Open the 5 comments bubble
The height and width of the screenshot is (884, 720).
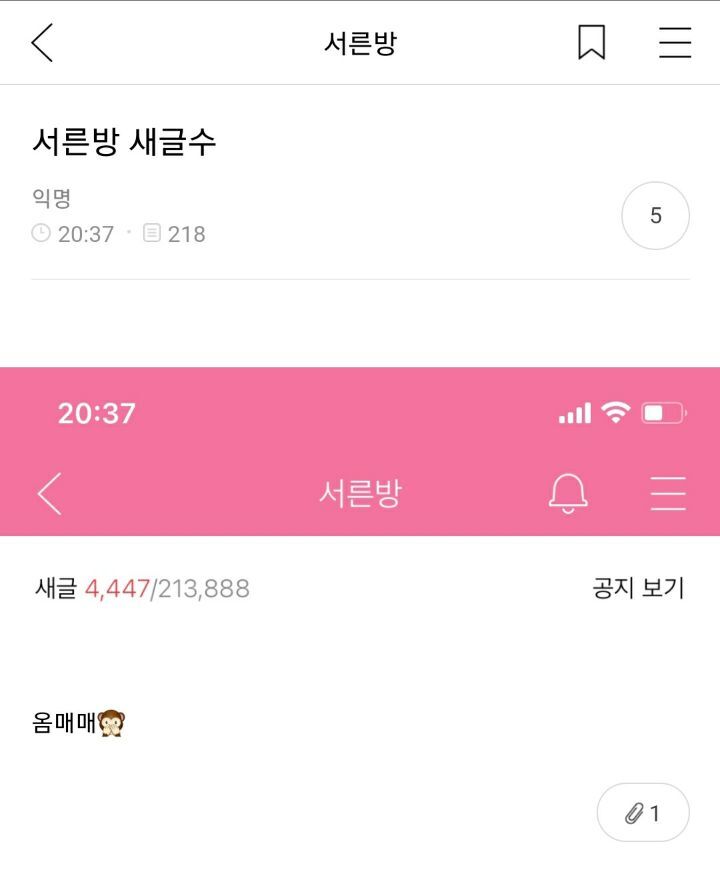coord(655,215)
